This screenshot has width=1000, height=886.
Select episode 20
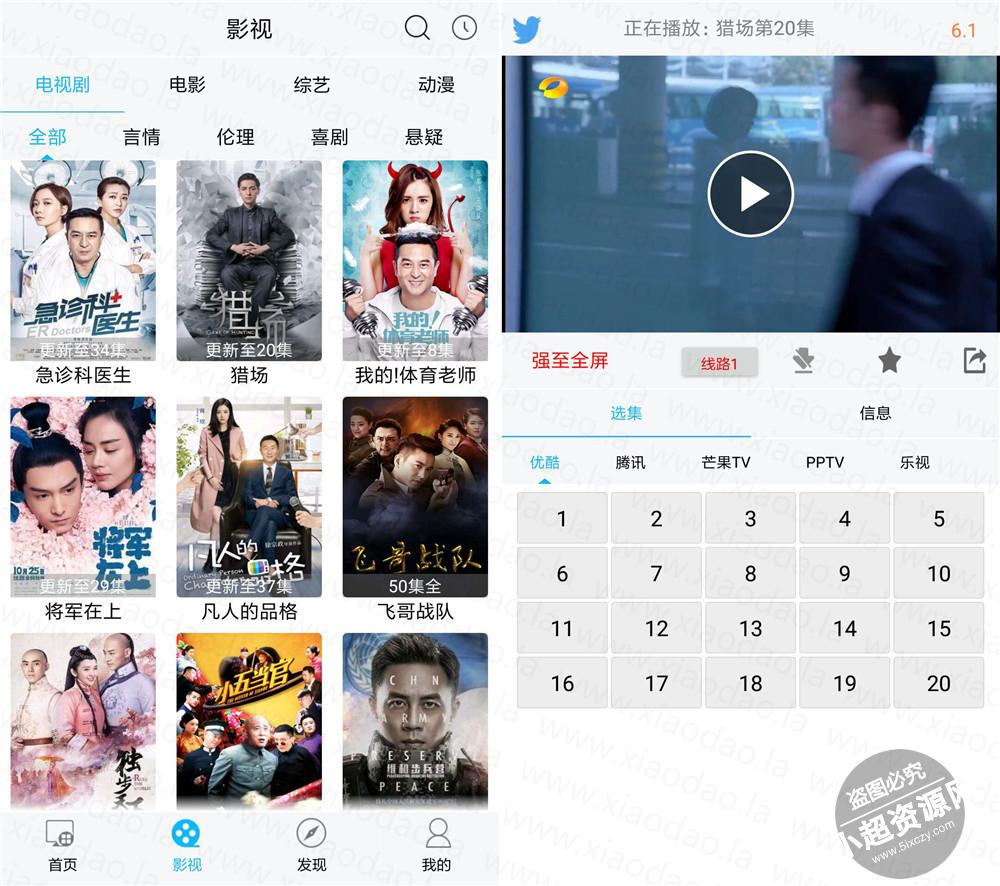[938, 683]
